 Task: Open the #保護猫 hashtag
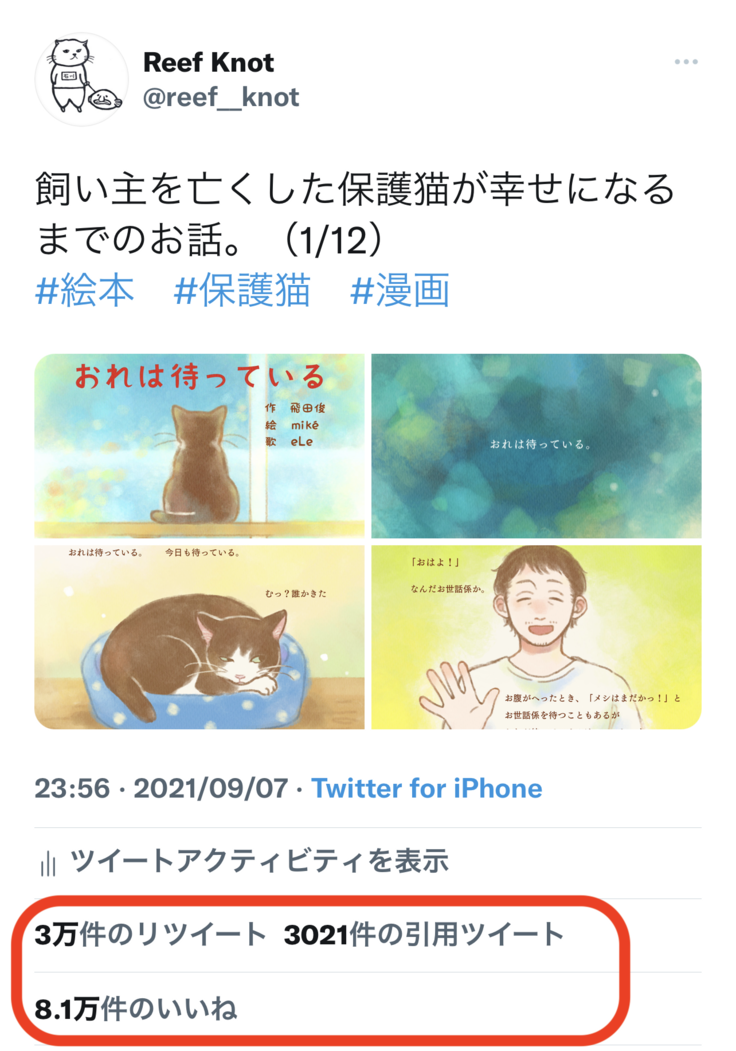(x=242, y=290)
